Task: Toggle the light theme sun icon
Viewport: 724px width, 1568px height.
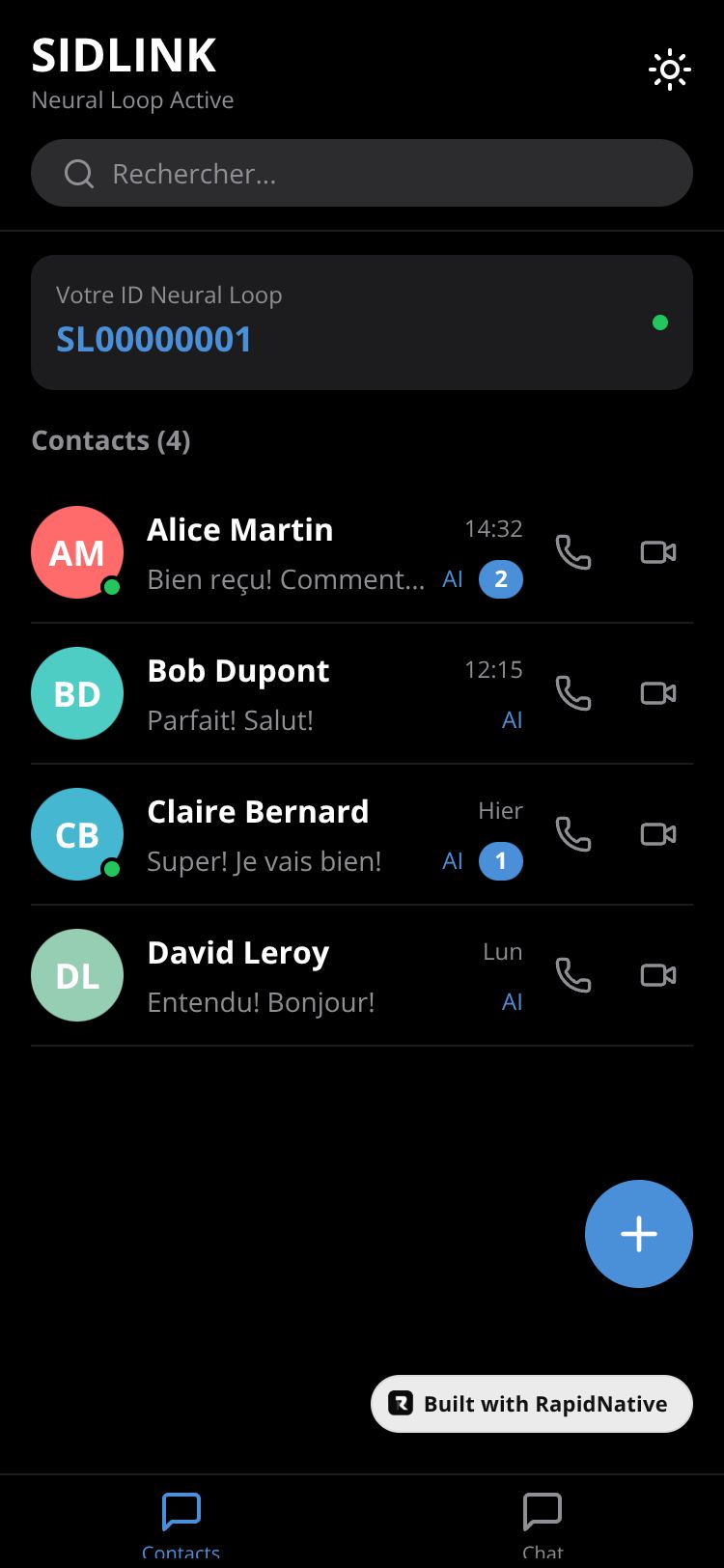Action: pos(669,70)
